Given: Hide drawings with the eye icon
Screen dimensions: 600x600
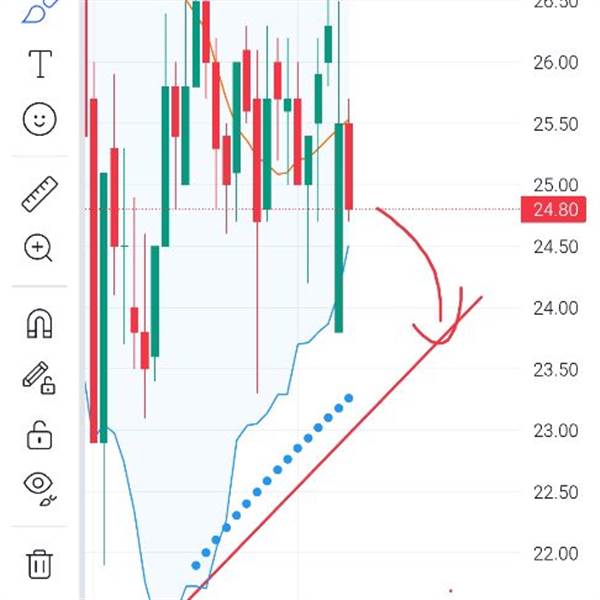Looking at the screenshot, I should coord(39,487).
